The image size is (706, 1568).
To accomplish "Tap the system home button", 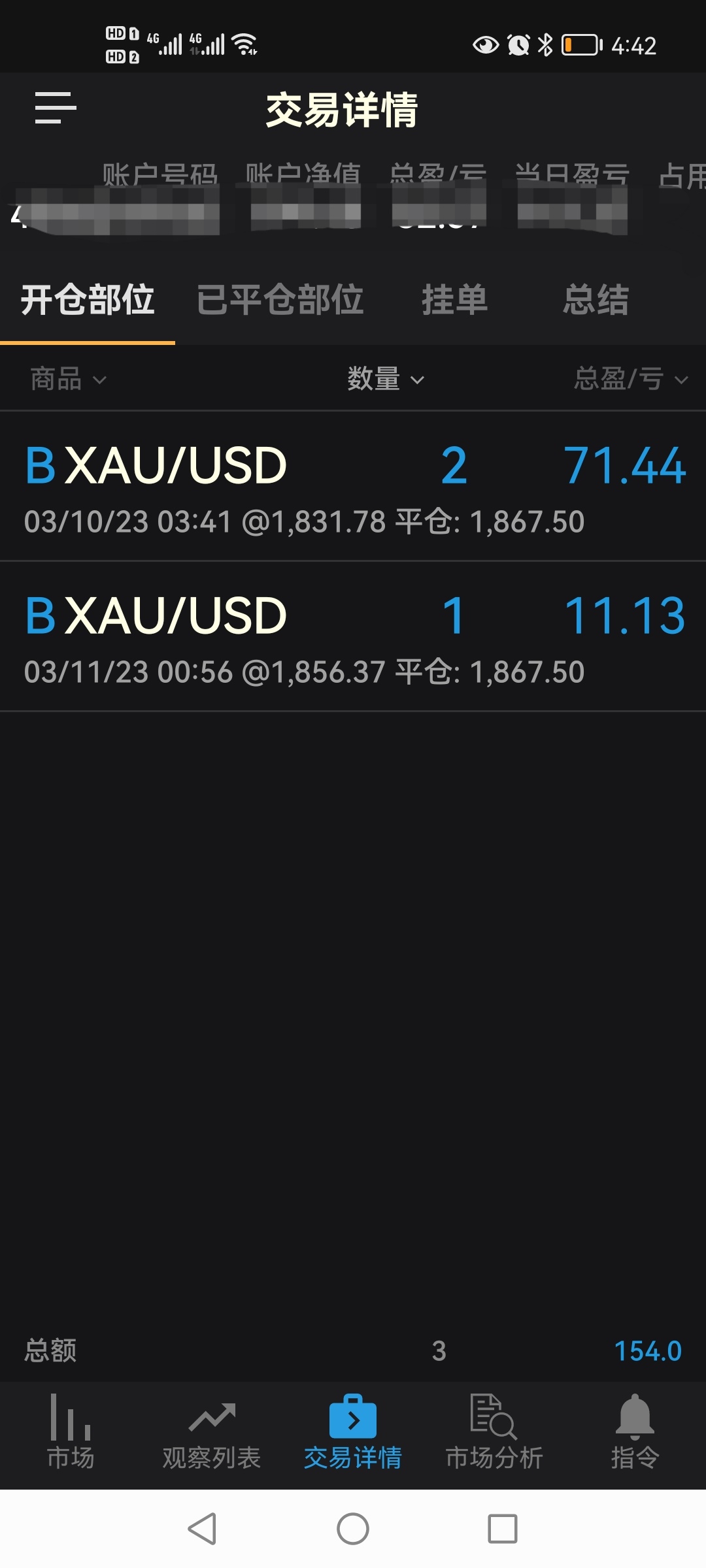I will [x=353, y=1529].
